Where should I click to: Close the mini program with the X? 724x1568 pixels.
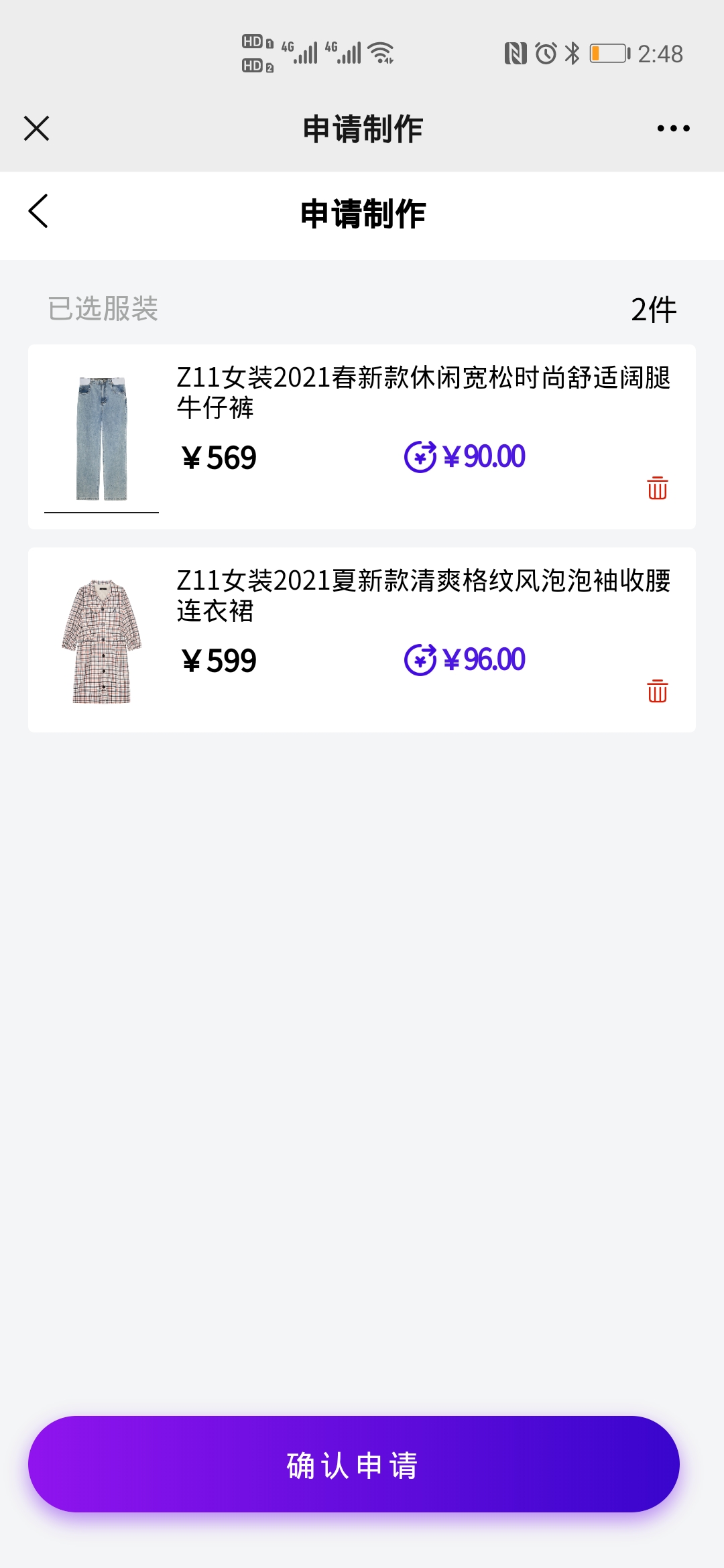[x=36, y=128]
